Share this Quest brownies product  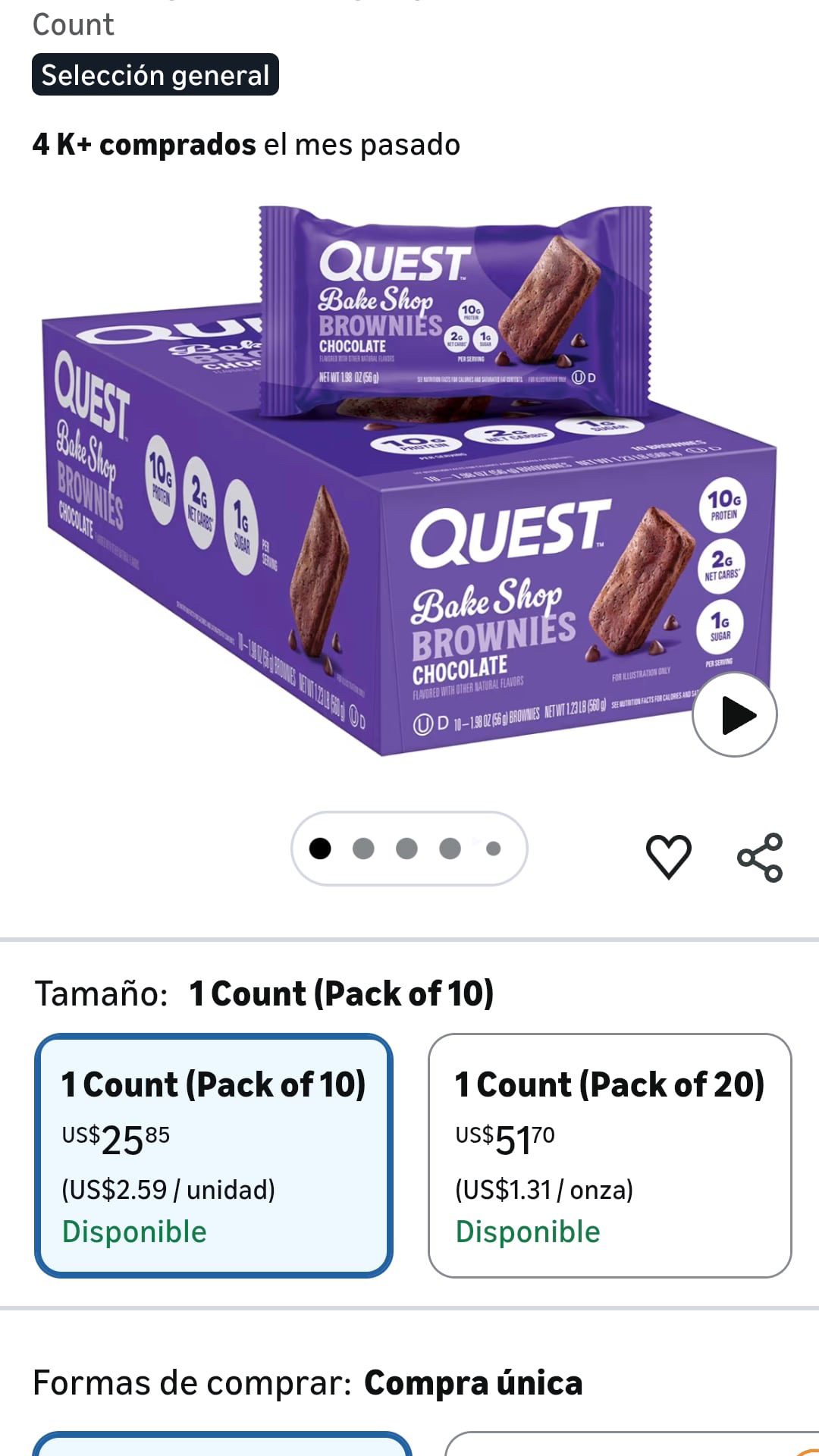760,857
